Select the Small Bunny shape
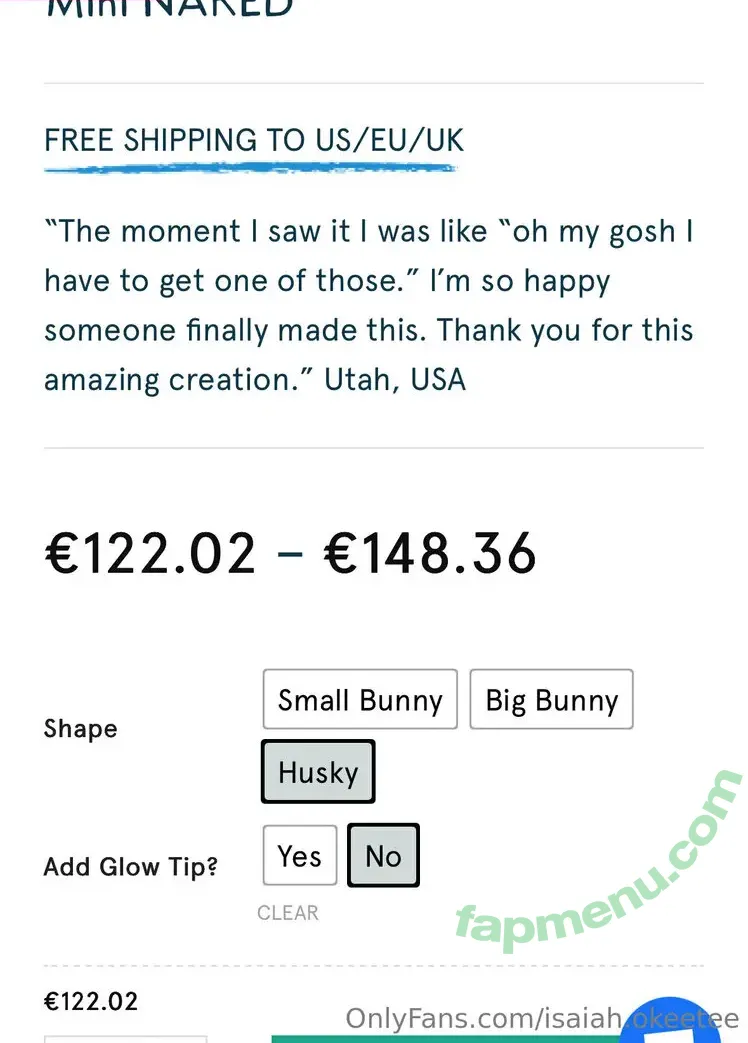Screen dimensions: 748x1043 coord(360,699)
